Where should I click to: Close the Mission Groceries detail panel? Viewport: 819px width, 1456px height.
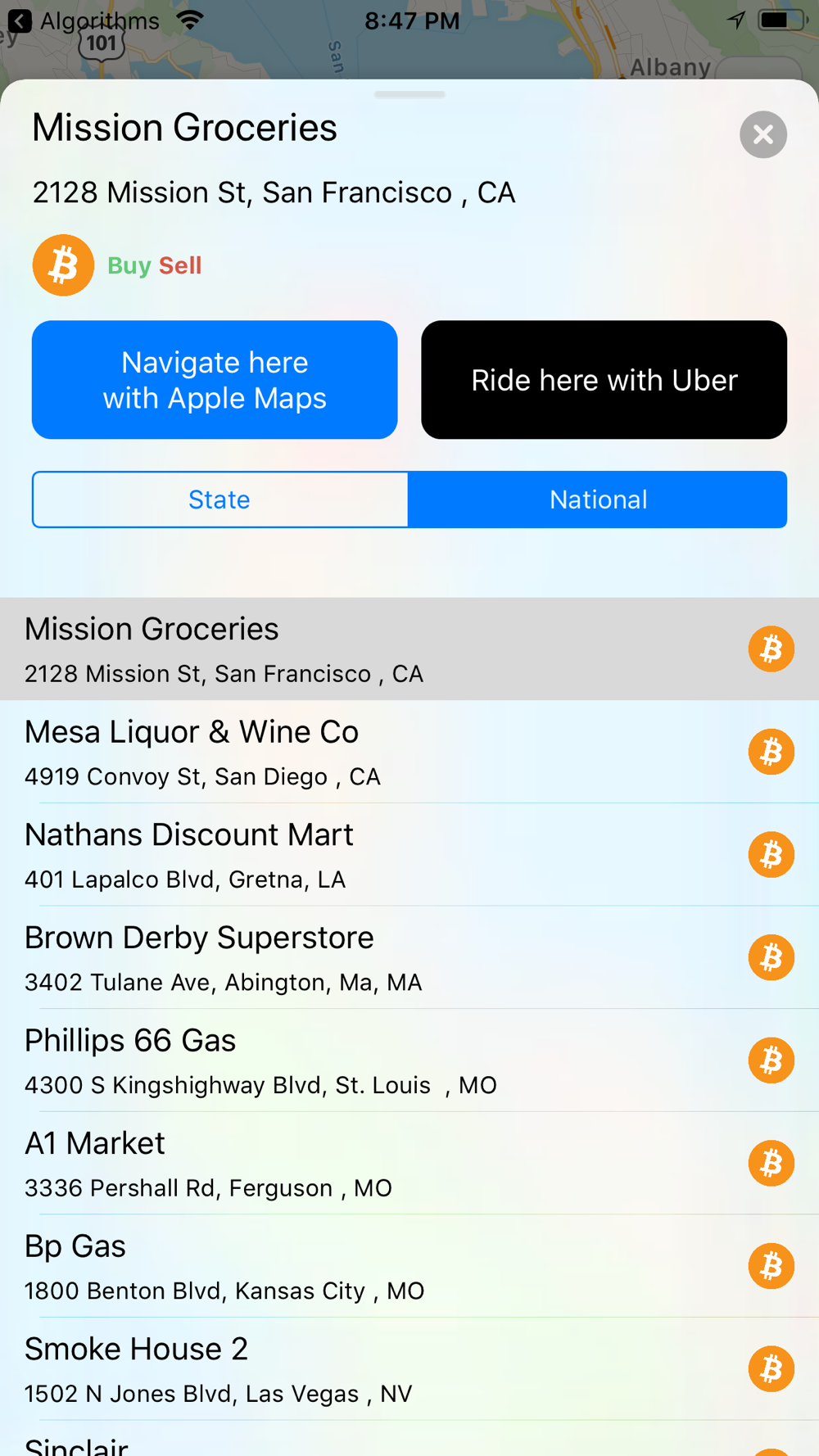(x=762, y=134)
